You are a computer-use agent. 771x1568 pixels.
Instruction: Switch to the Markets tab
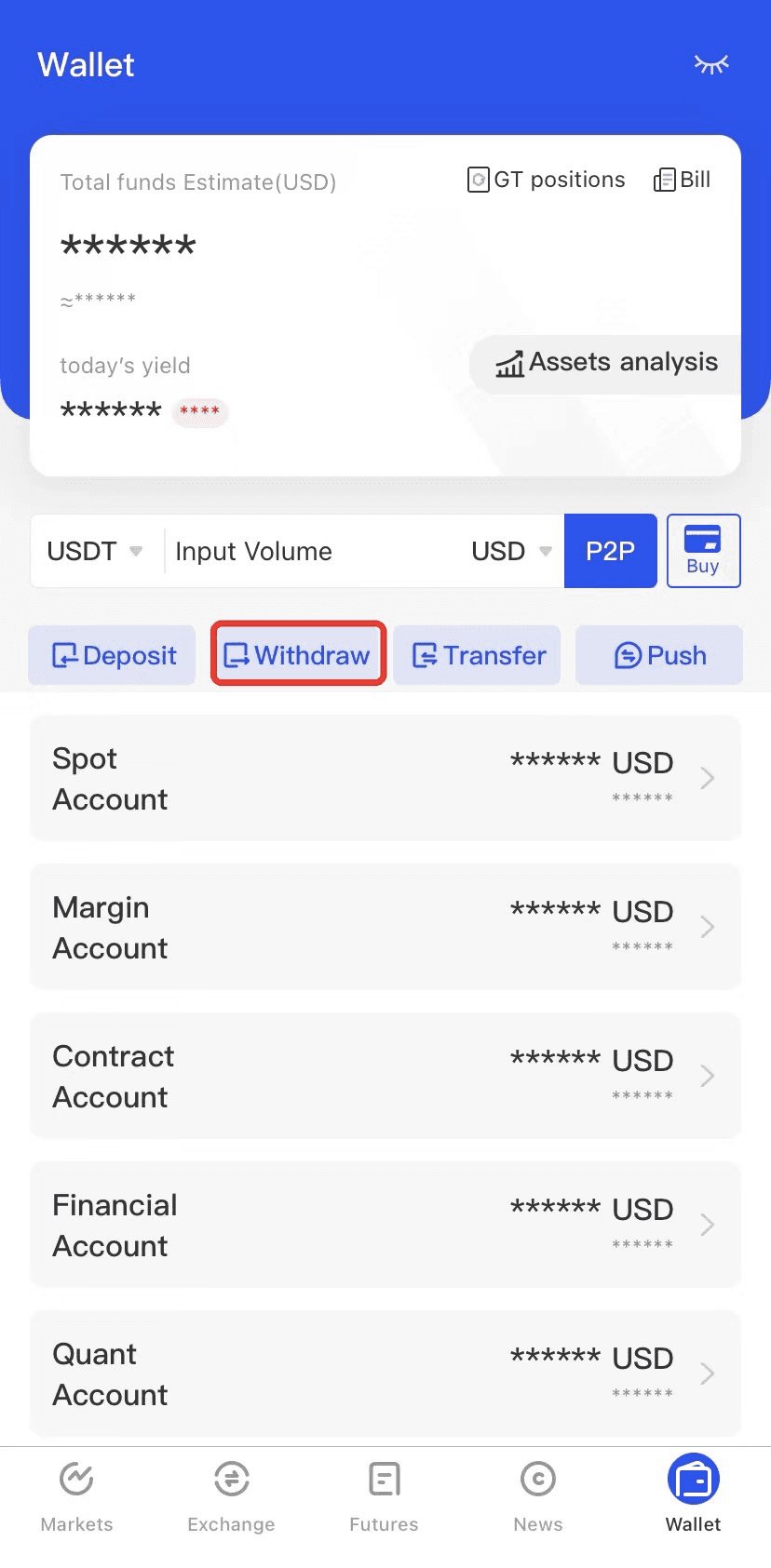pyautogui.click(x=77, y=1496)
